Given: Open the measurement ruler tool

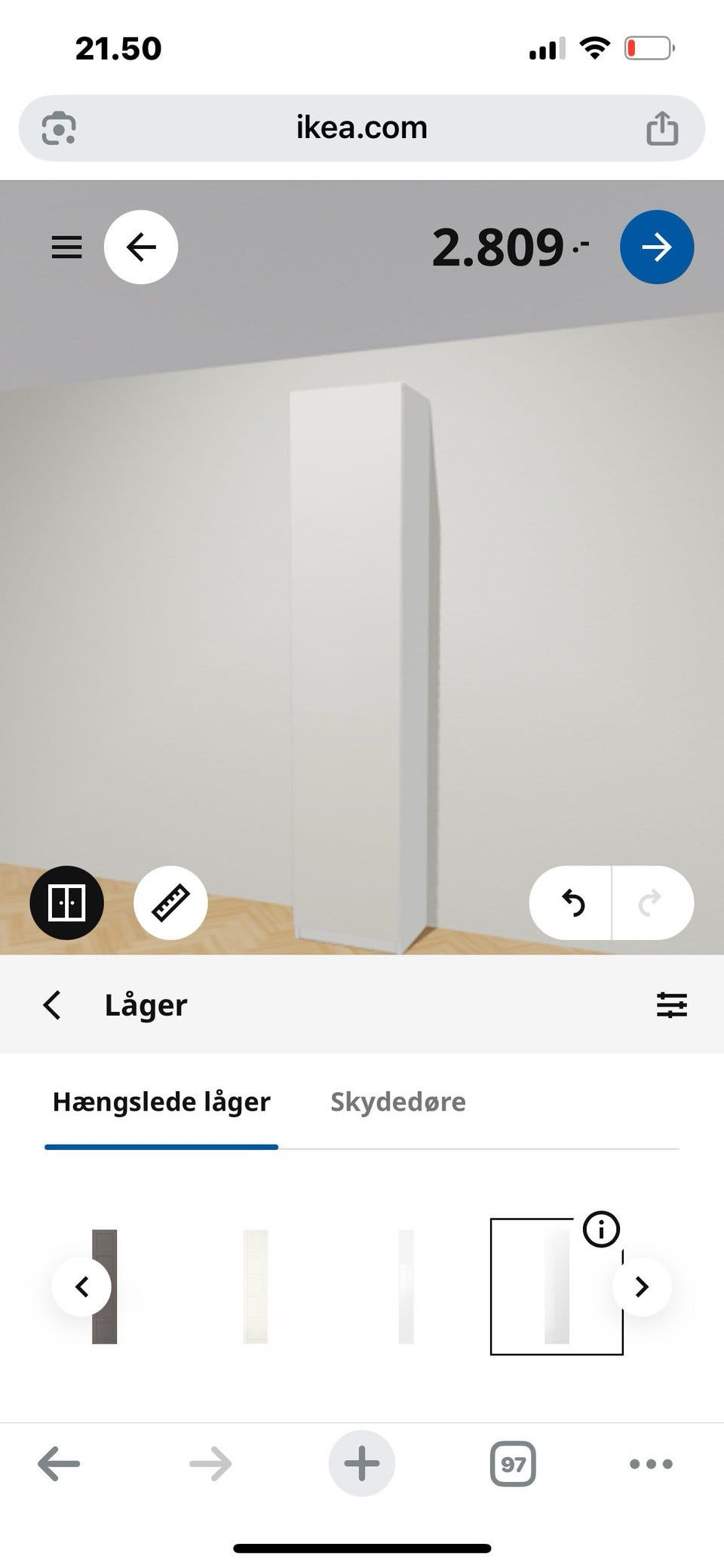Looking at the screenshot, I should pyautogui.click(x=171, y=903).
